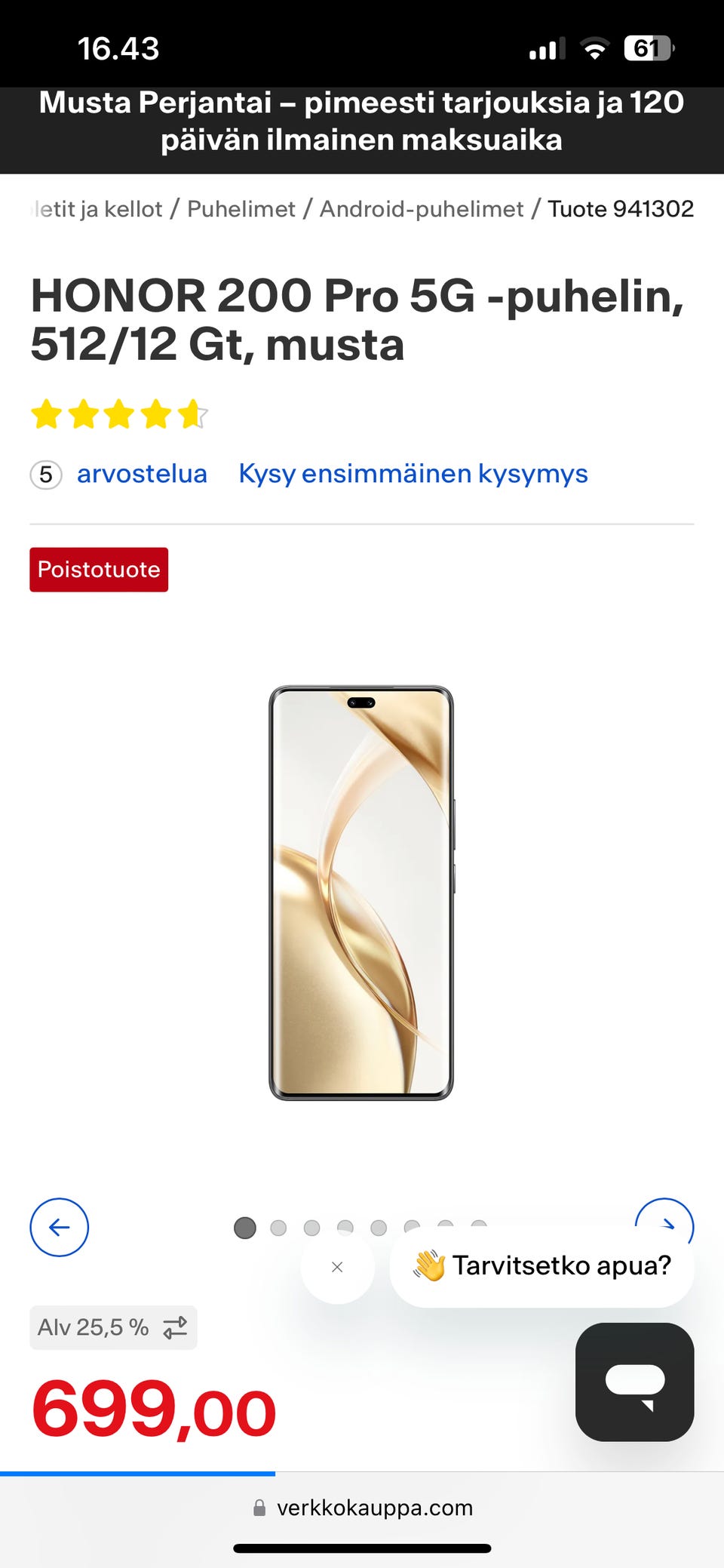Open Puhelimet in the breadcrumb trail
This screenshot has width=724, height=1568.
(x=241, y=209)
